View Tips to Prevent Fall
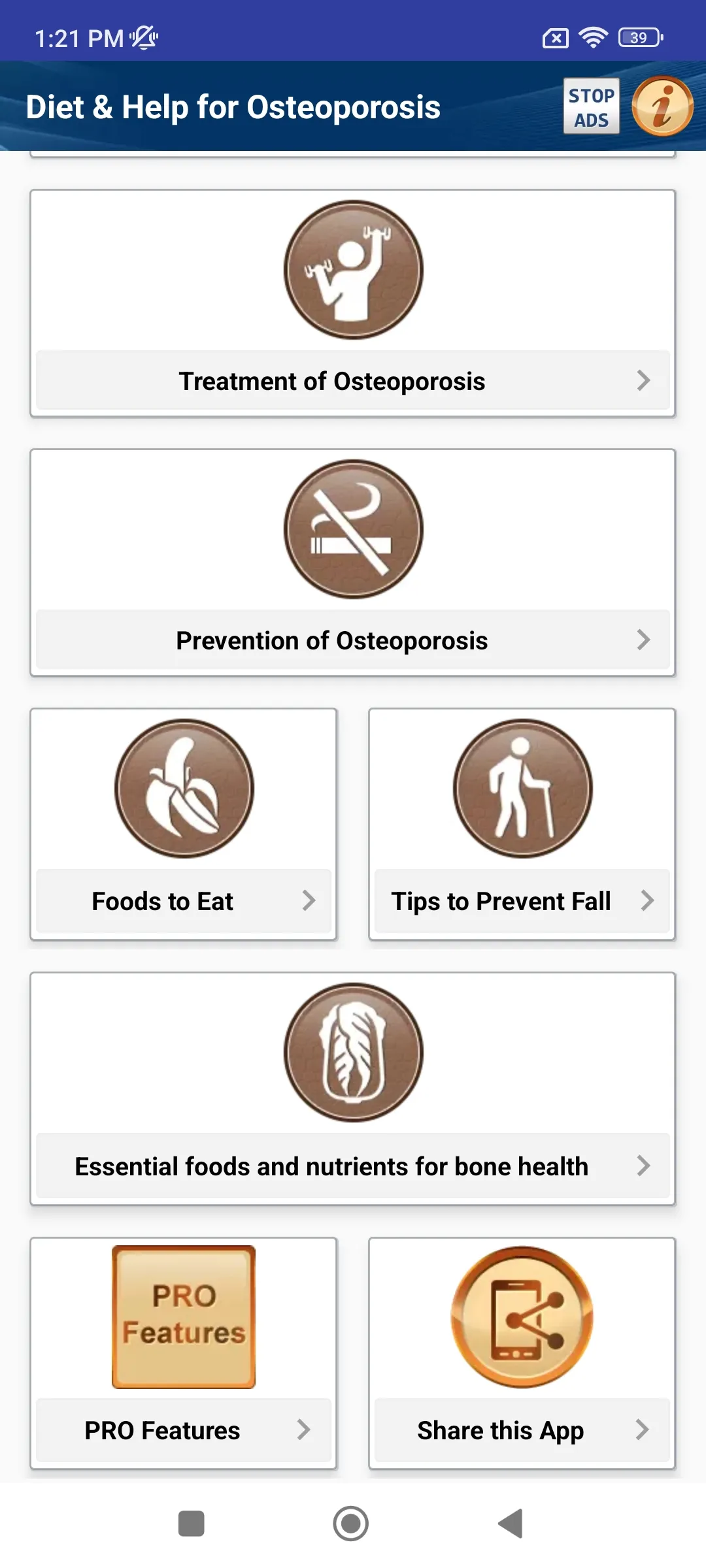 [x=522, y=825]
